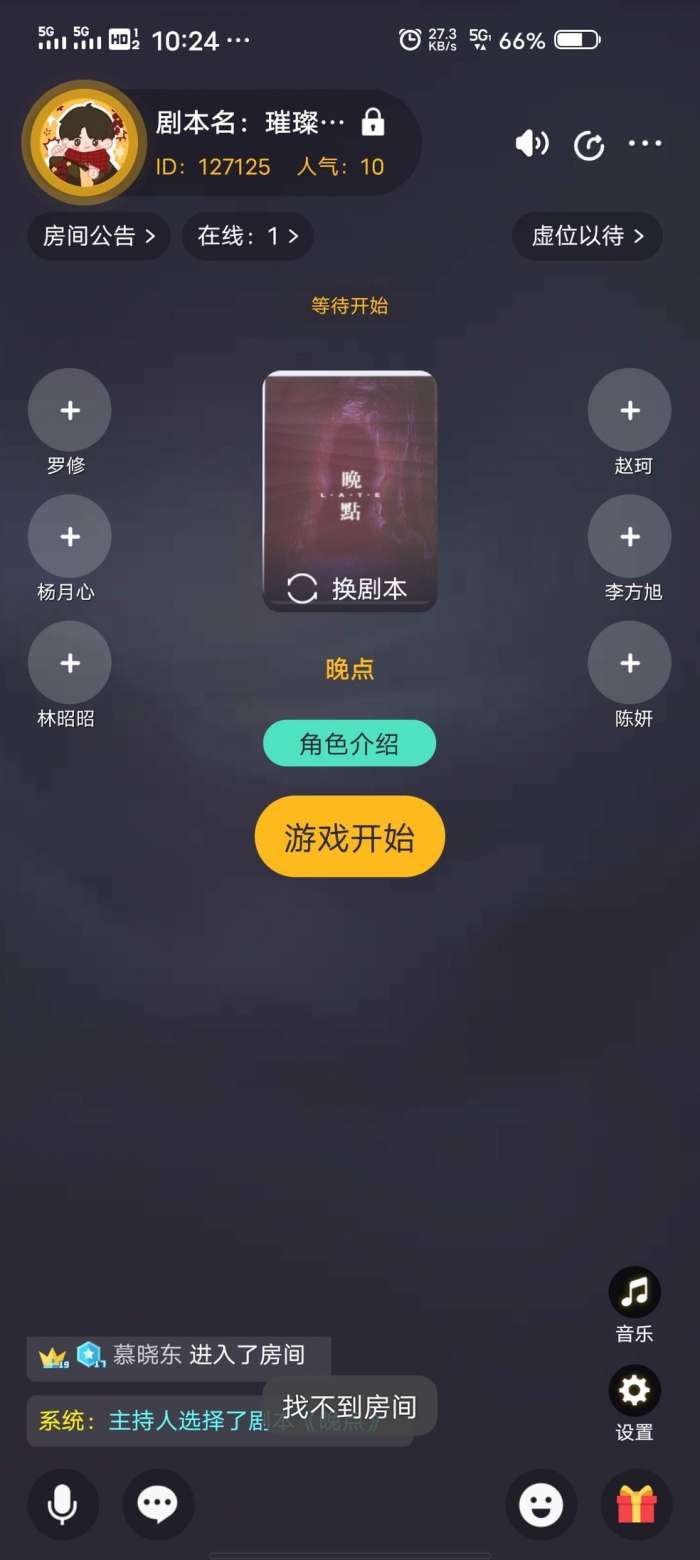The height and width of the screenshot is (1560, 700).
Task: Select the 林昭昭 seat
Action: 69,663
